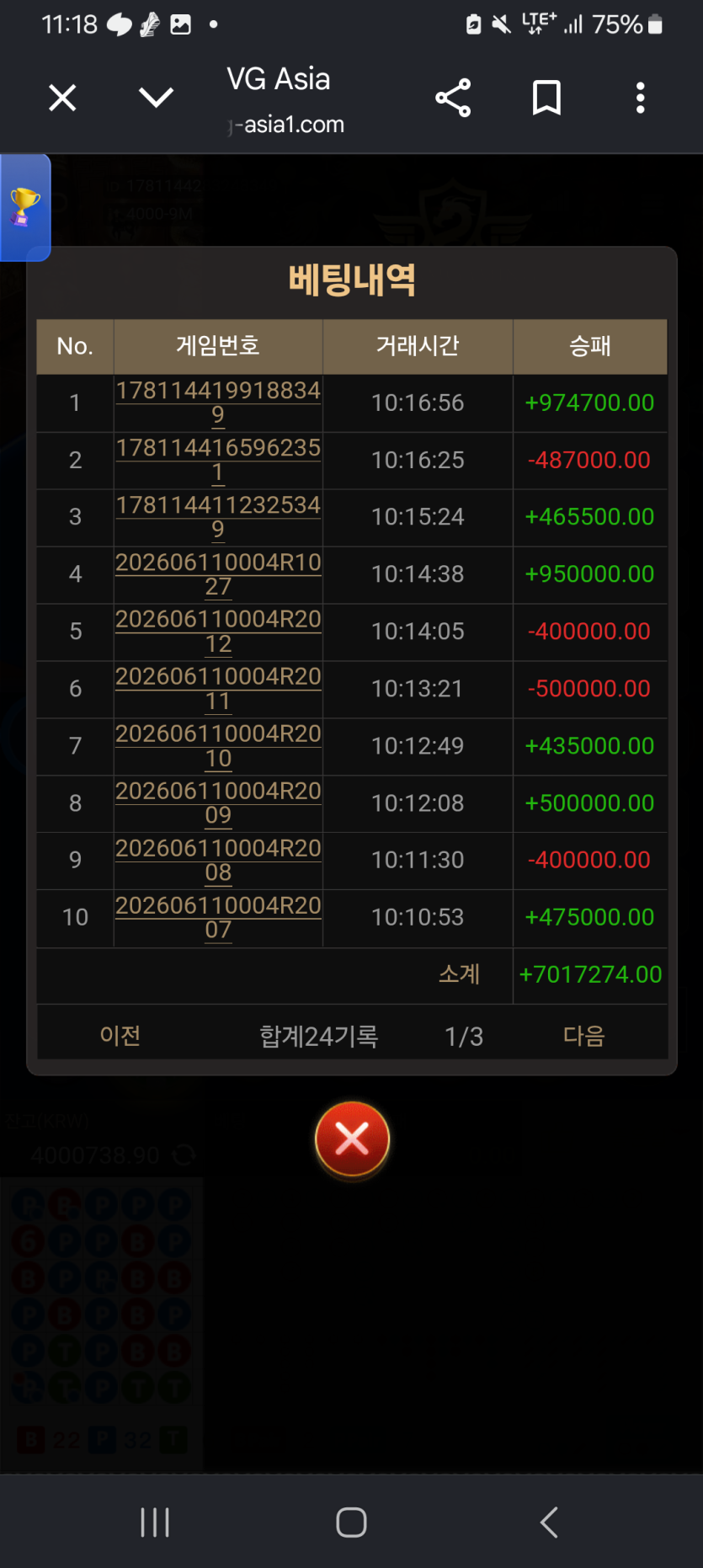
Task: Open game number 202606110004R2008
Action: point(218,860)
